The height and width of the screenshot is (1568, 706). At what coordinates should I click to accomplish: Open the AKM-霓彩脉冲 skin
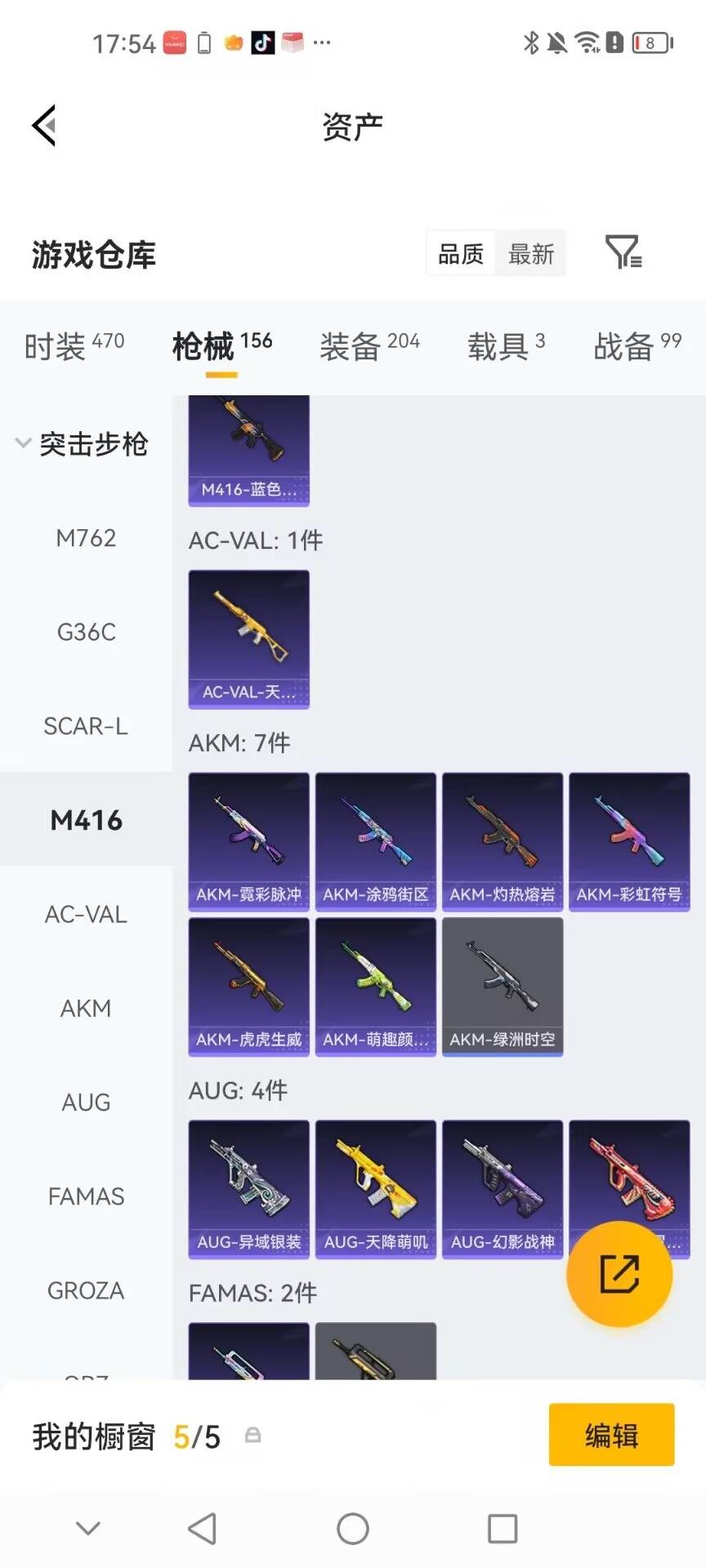coord(249,842)
